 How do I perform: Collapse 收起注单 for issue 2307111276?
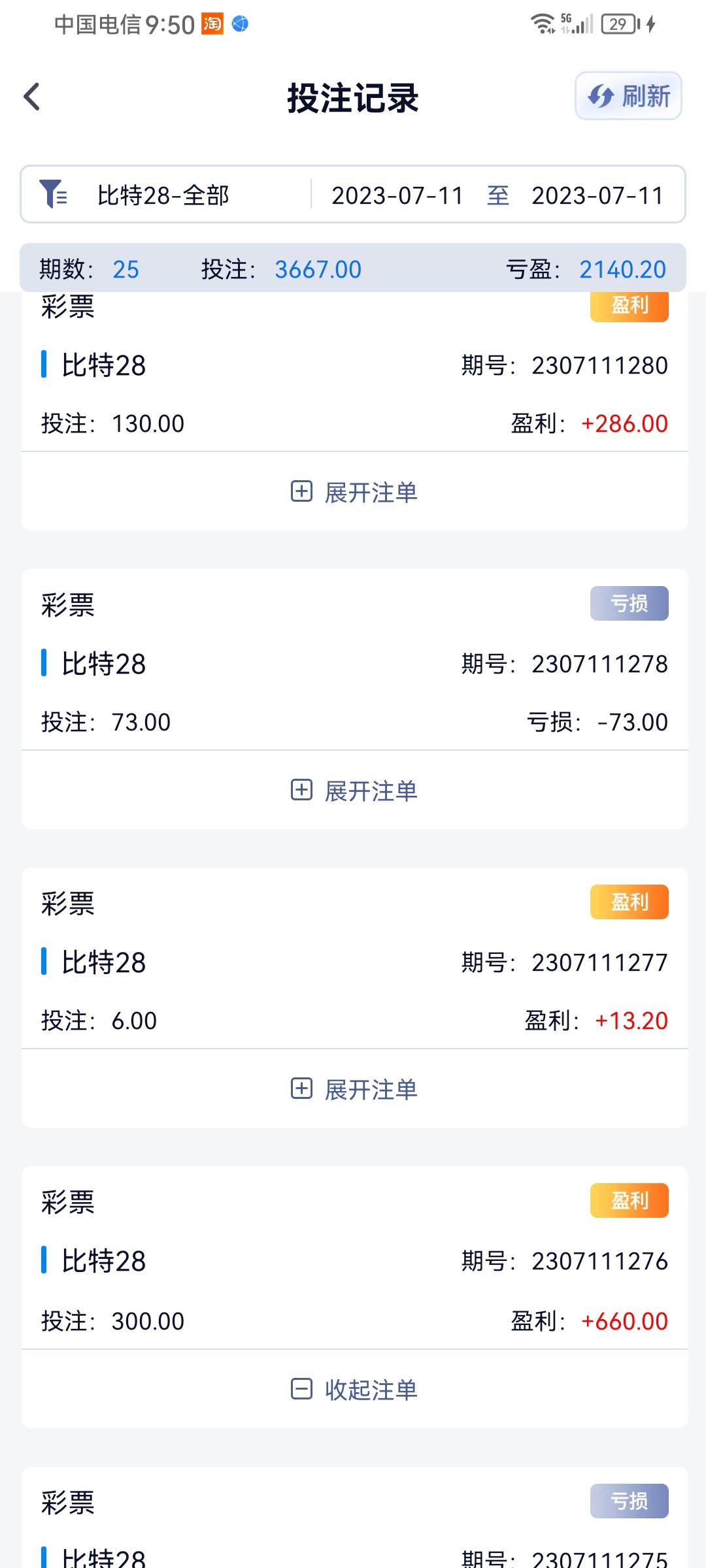tap(354, 1390)
